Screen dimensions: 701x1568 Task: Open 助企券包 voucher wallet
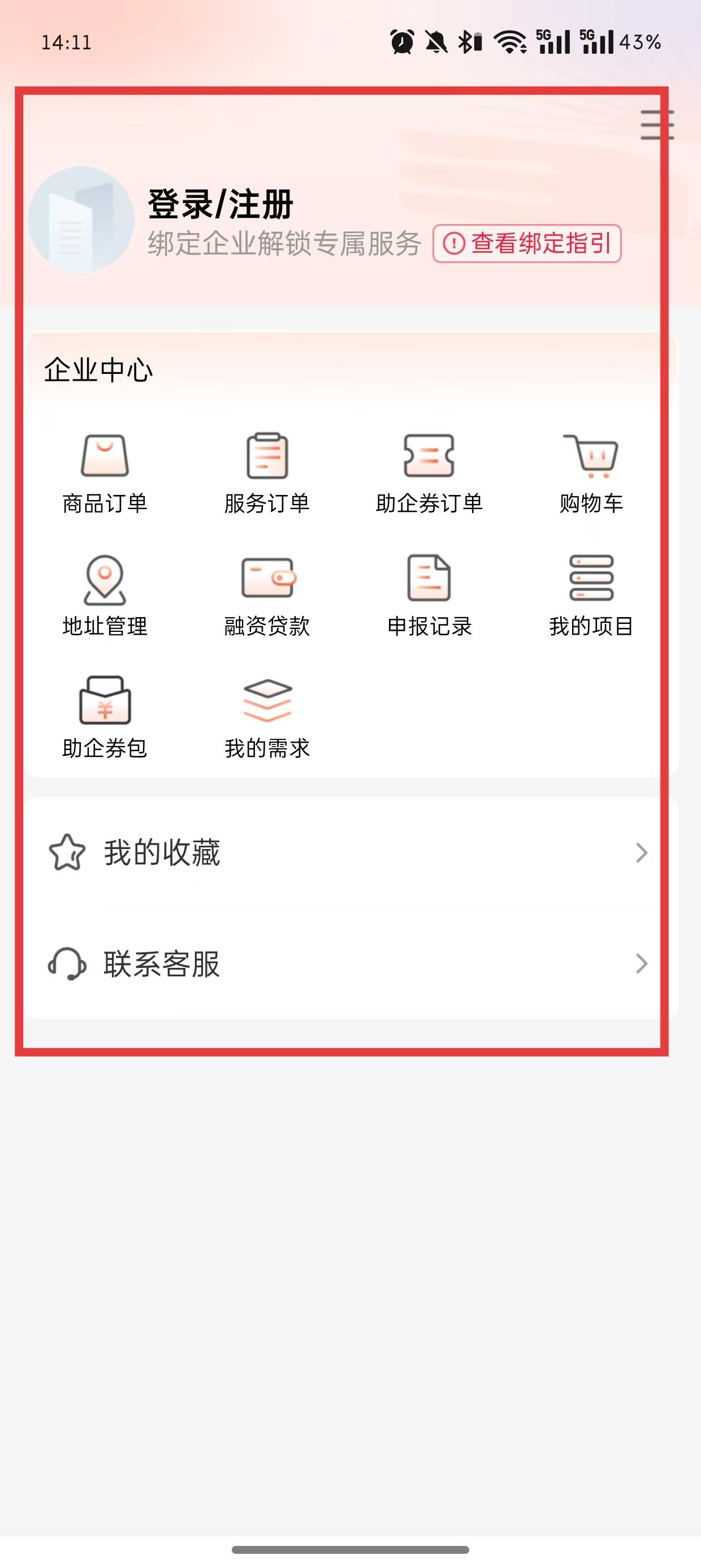[x=105, y=717]
